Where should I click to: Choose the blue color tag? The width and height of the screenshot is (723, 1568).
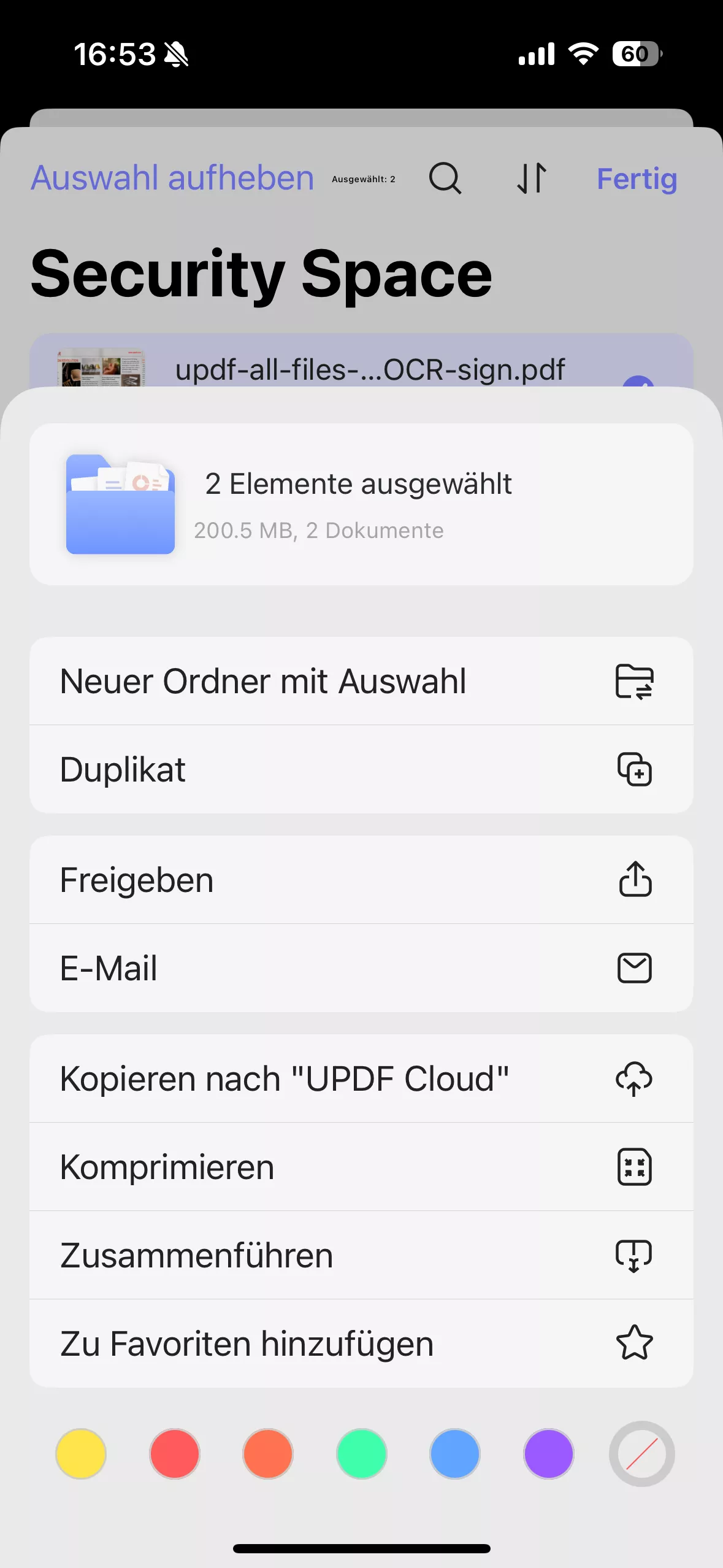(x=455, y=1454)
